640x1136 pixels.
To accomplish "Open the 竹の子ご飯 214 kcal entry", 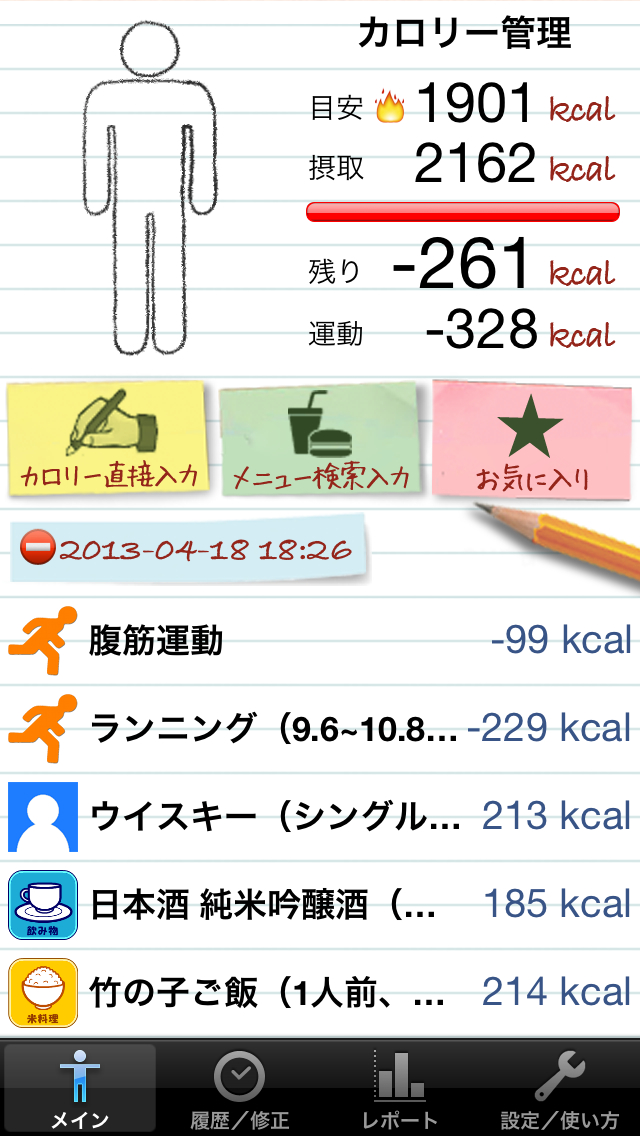I will pos(320,992).
